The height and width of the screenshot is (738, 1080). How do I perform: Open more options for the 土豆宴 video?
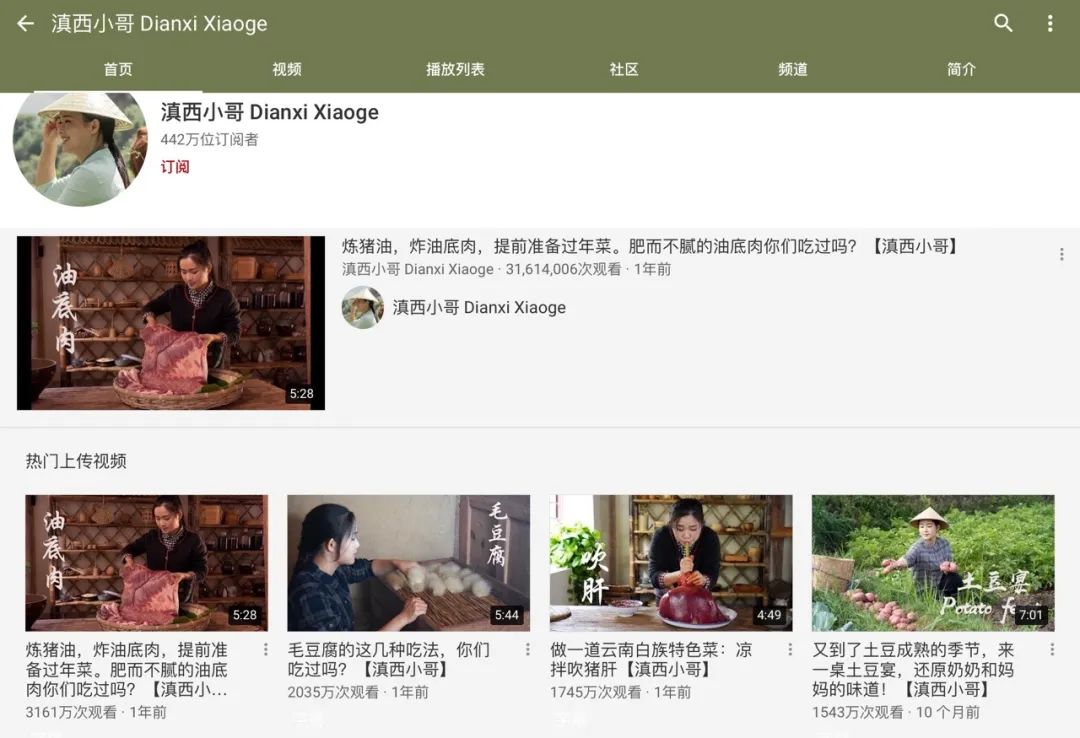pyautogui.click(x=1052, y=650)
